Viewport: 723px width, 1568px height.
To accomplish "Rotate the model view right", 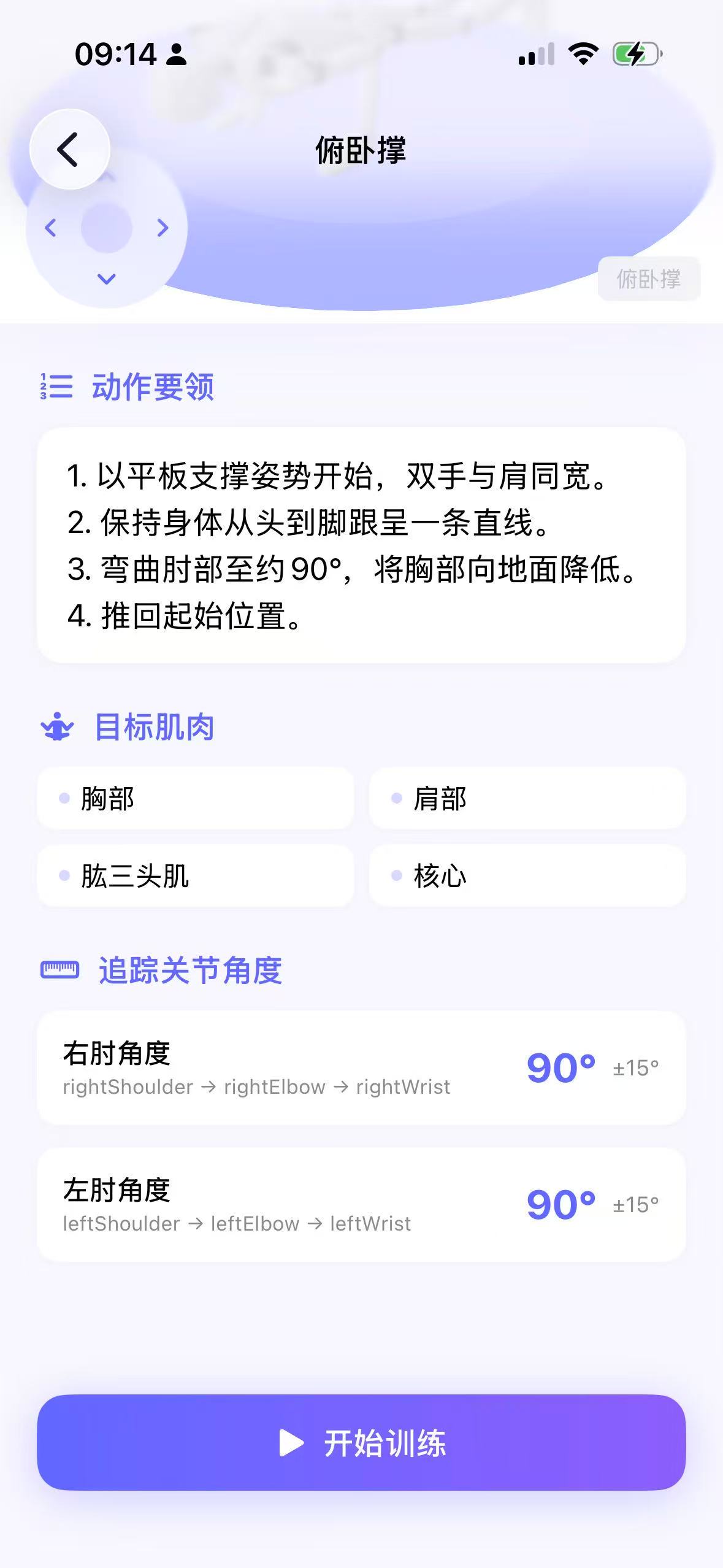I will point(162,228).
